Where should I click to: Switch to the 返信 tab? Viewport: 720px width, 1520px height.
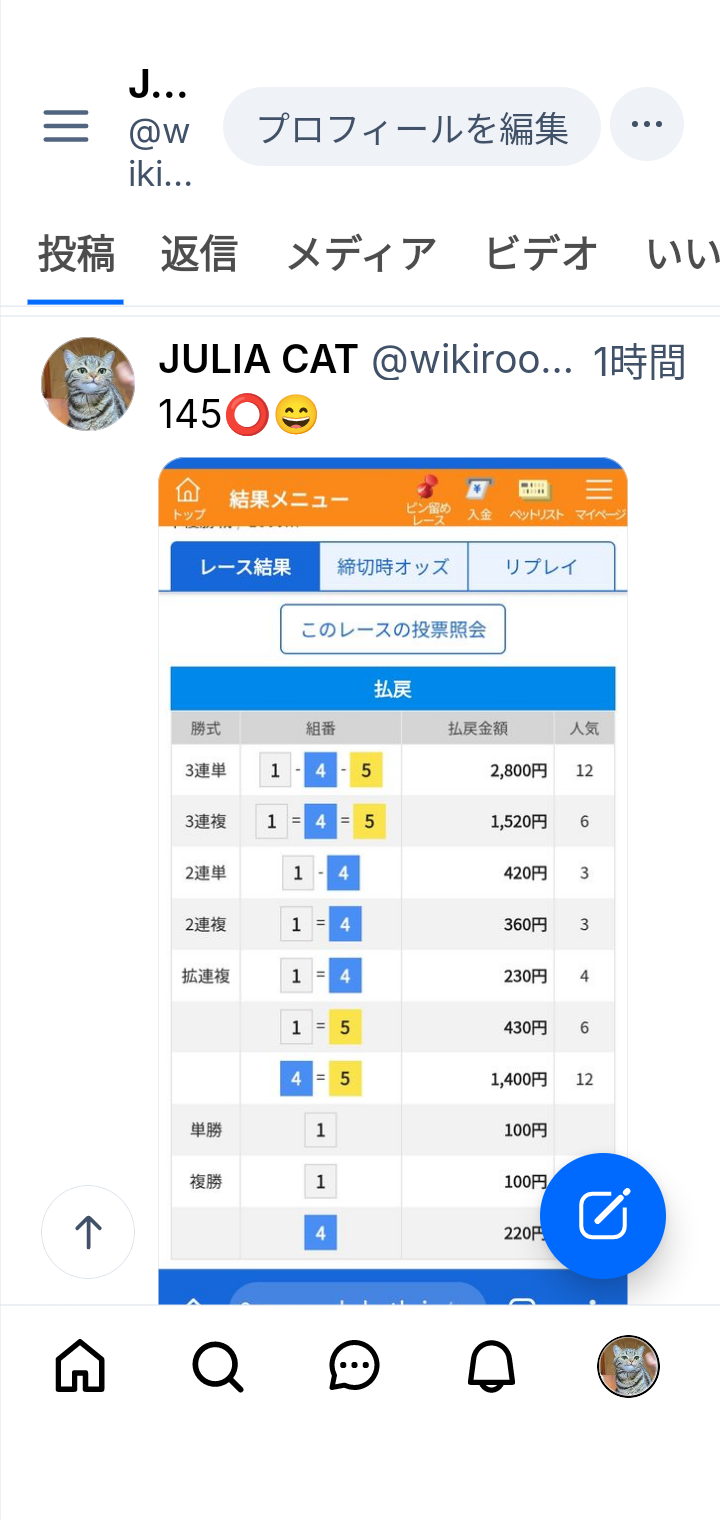[x=199, y=255]
